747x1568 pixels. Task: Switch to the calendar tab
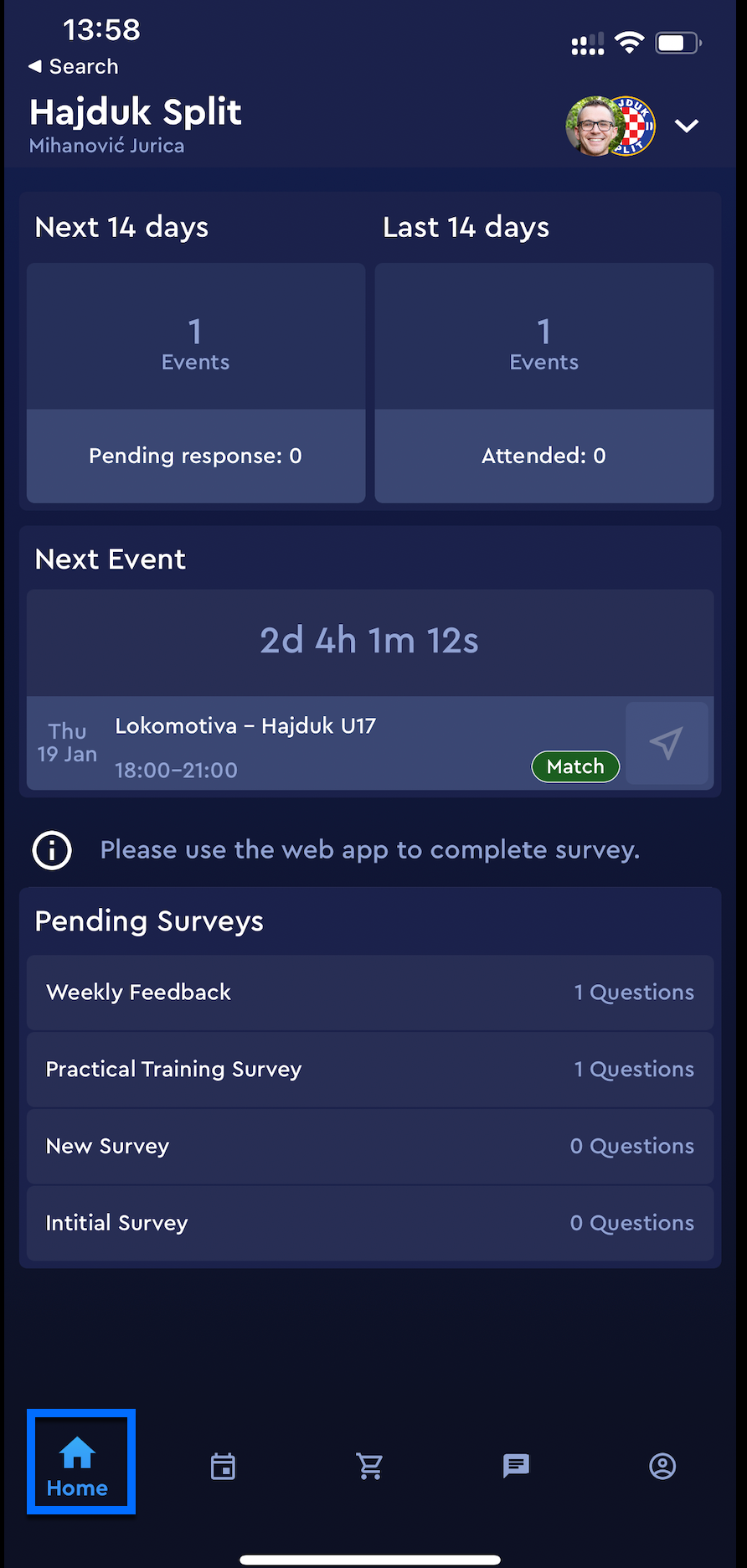click(x=223, y=1467)
